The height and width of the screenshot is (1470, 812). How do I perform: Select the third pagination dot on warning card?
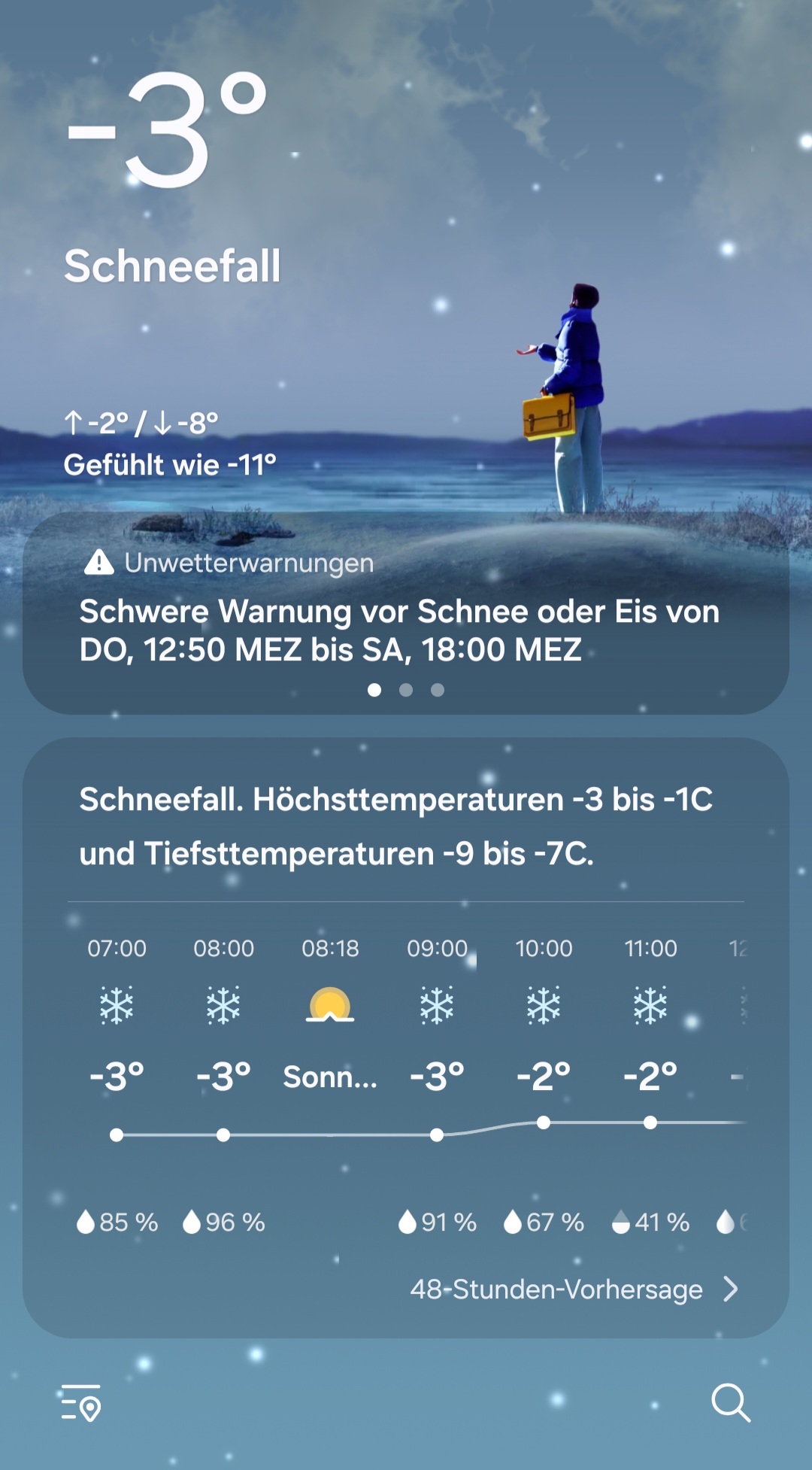[438, 689]
